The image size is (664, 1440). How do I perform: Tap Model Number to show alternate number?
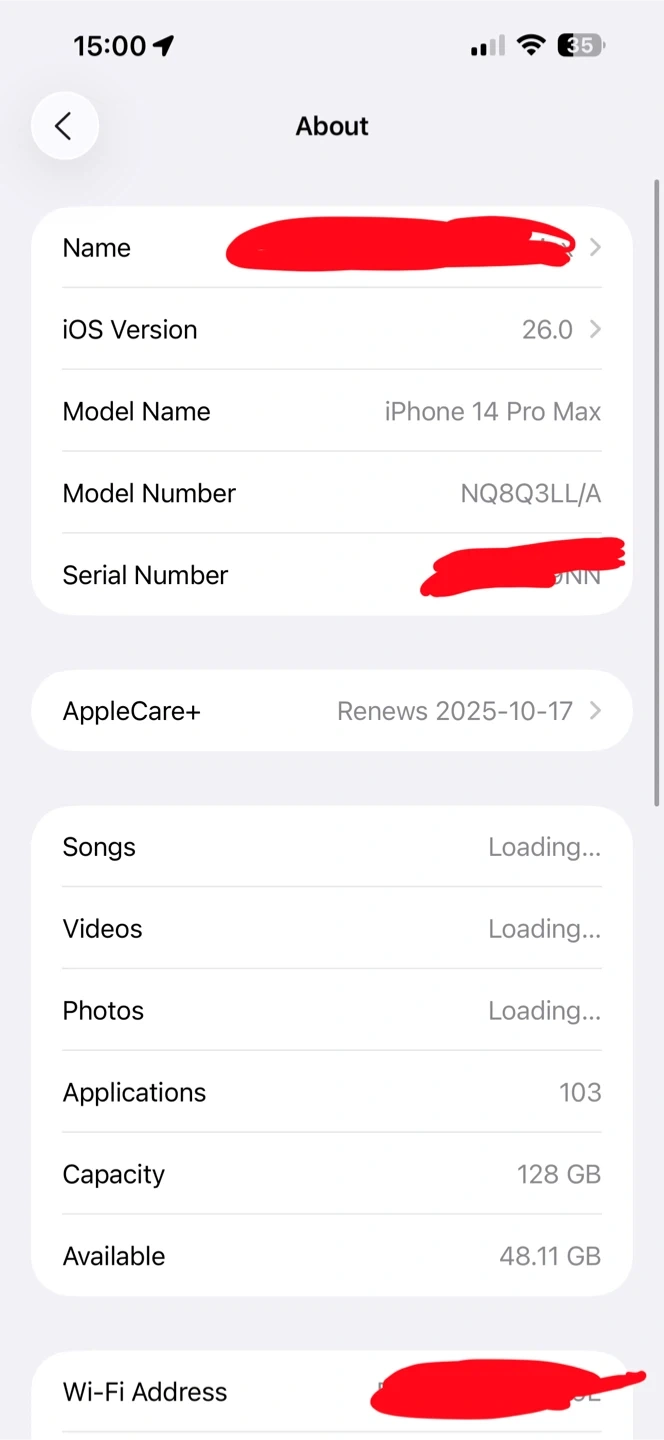pyautogui.click(x=332, y=493)
